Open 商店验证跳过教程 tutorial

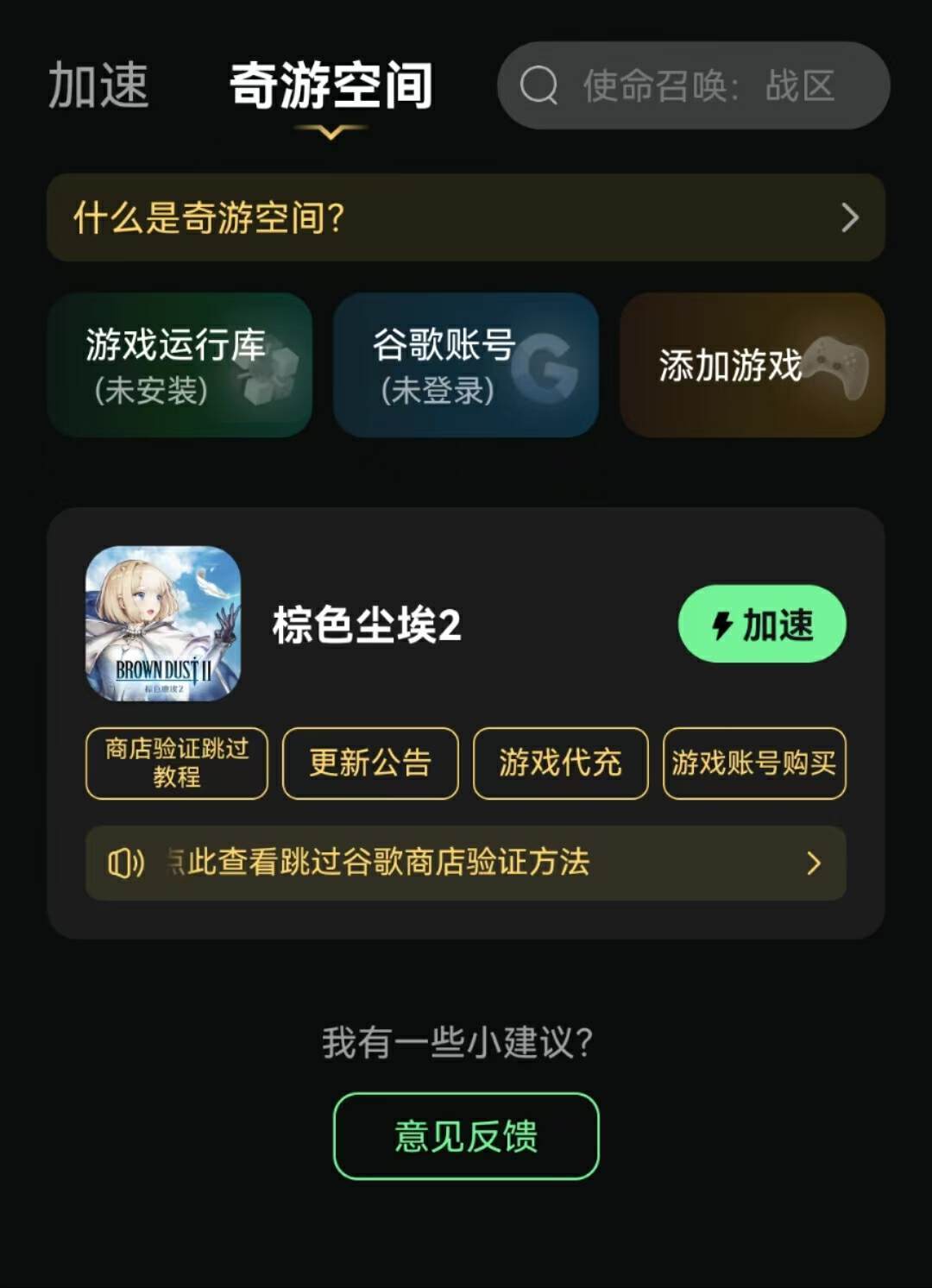[175, 765]
